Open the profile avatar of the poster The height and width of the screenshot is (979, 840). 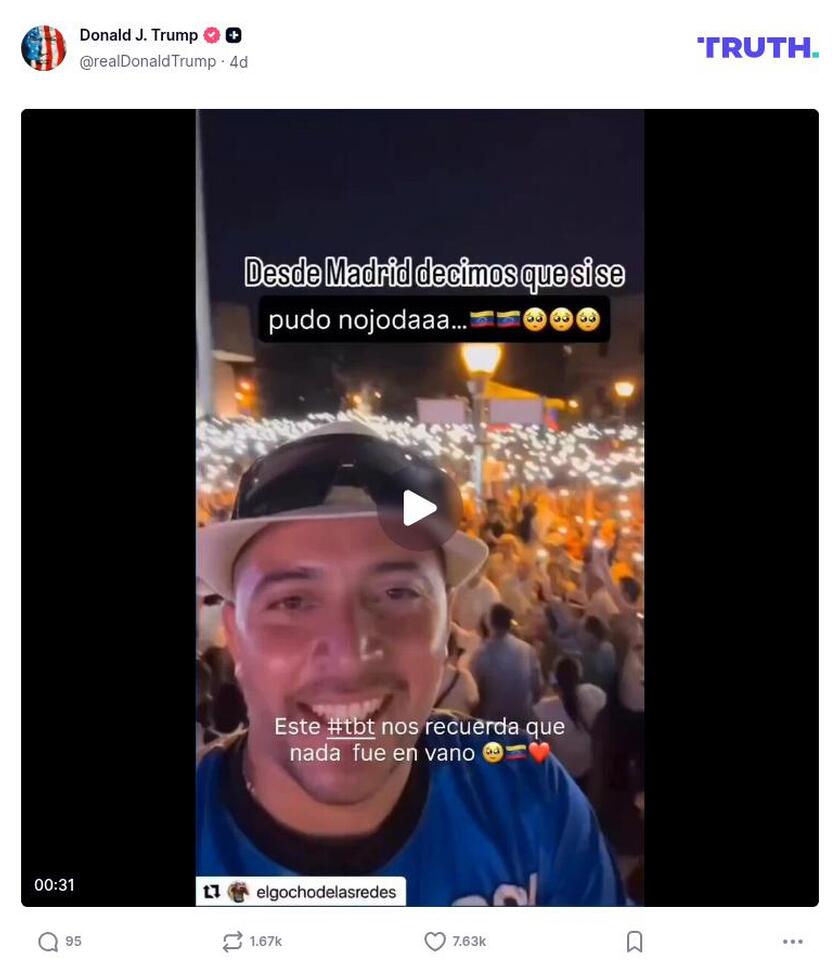44,48
